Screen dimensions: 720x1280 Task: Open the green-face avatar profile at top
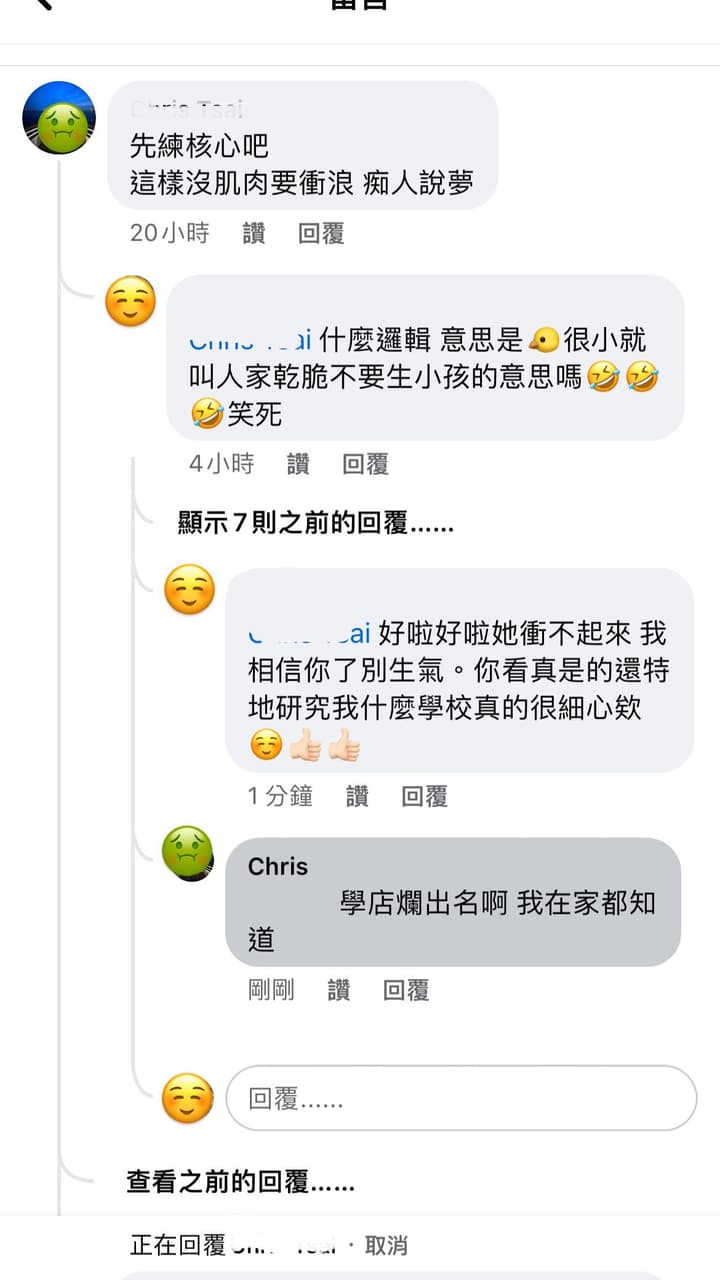pos(59,118)
